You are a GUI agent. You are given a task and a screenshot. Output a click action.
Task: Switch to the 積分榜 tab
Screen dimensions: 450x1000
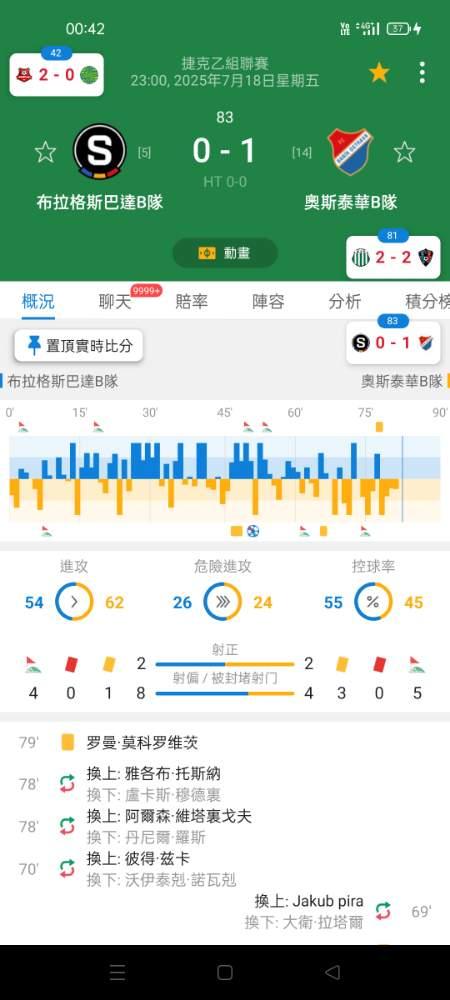coord(427,301)
